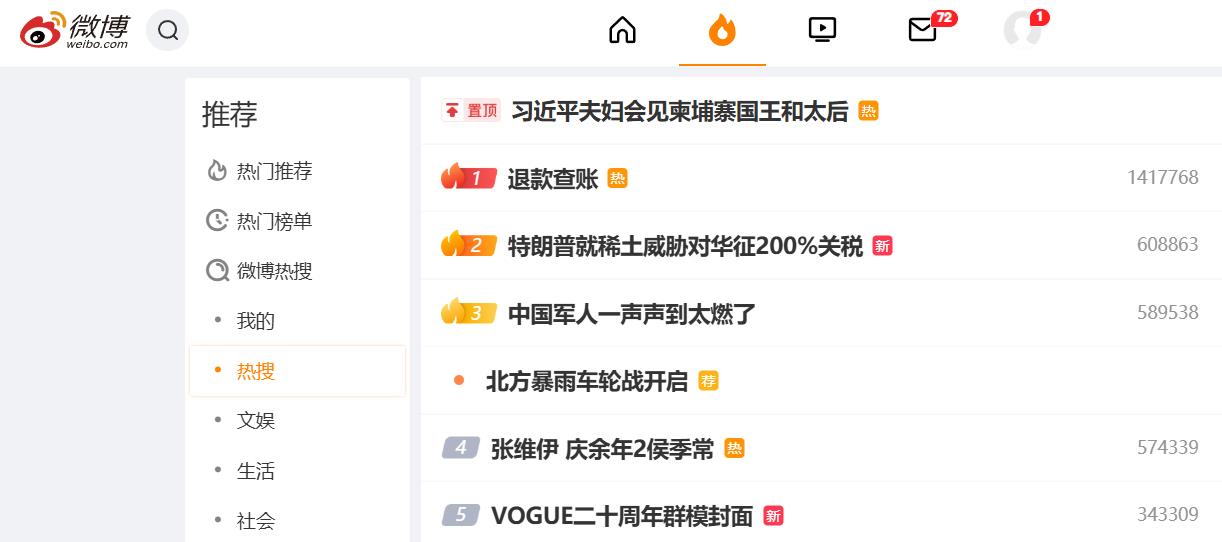Select 热门推荐 in the sidebar
Screen dimensions: 1222x542
(274, 171)
